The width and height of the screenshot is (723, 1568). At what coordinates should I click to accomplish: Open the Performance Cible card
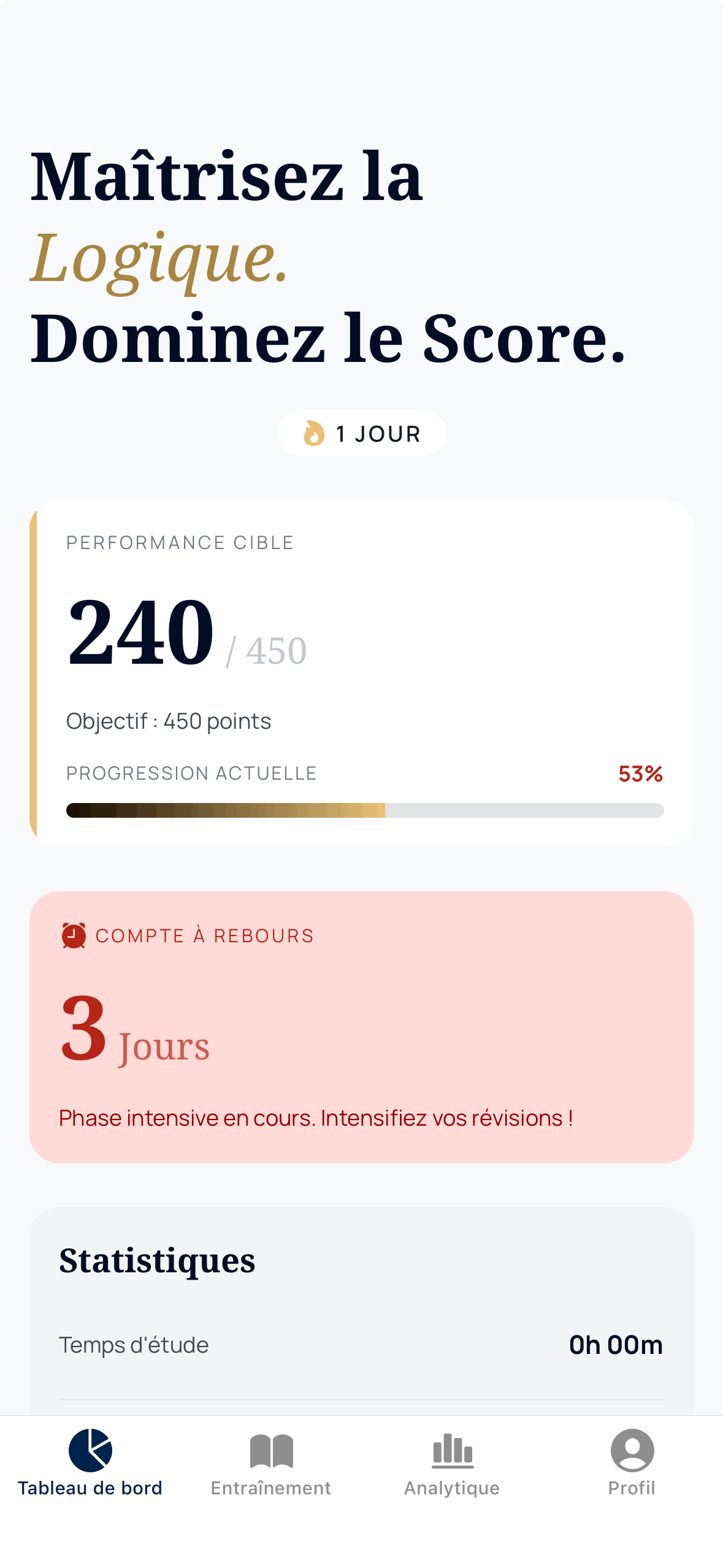click(361, 674)
